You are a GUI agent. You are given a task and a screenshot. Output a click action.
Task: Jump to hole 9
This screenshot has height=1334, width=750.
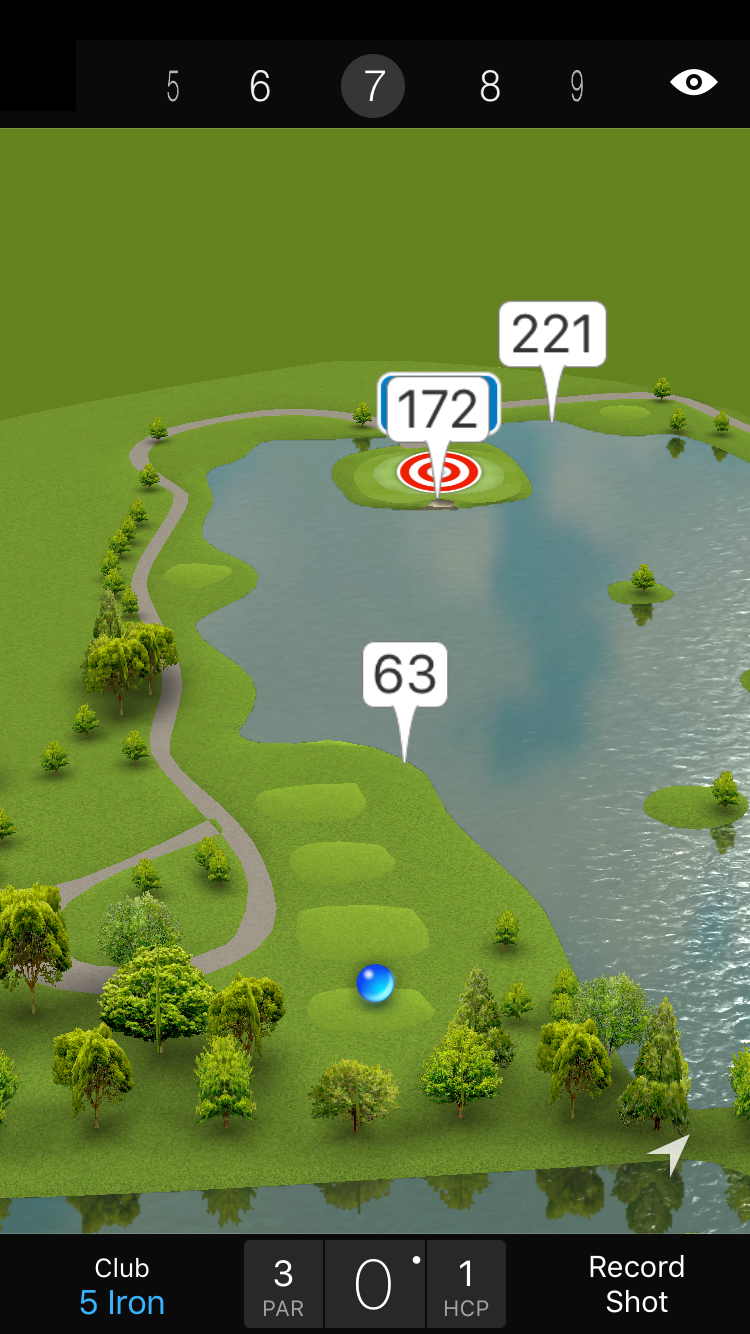coord(577,87)
